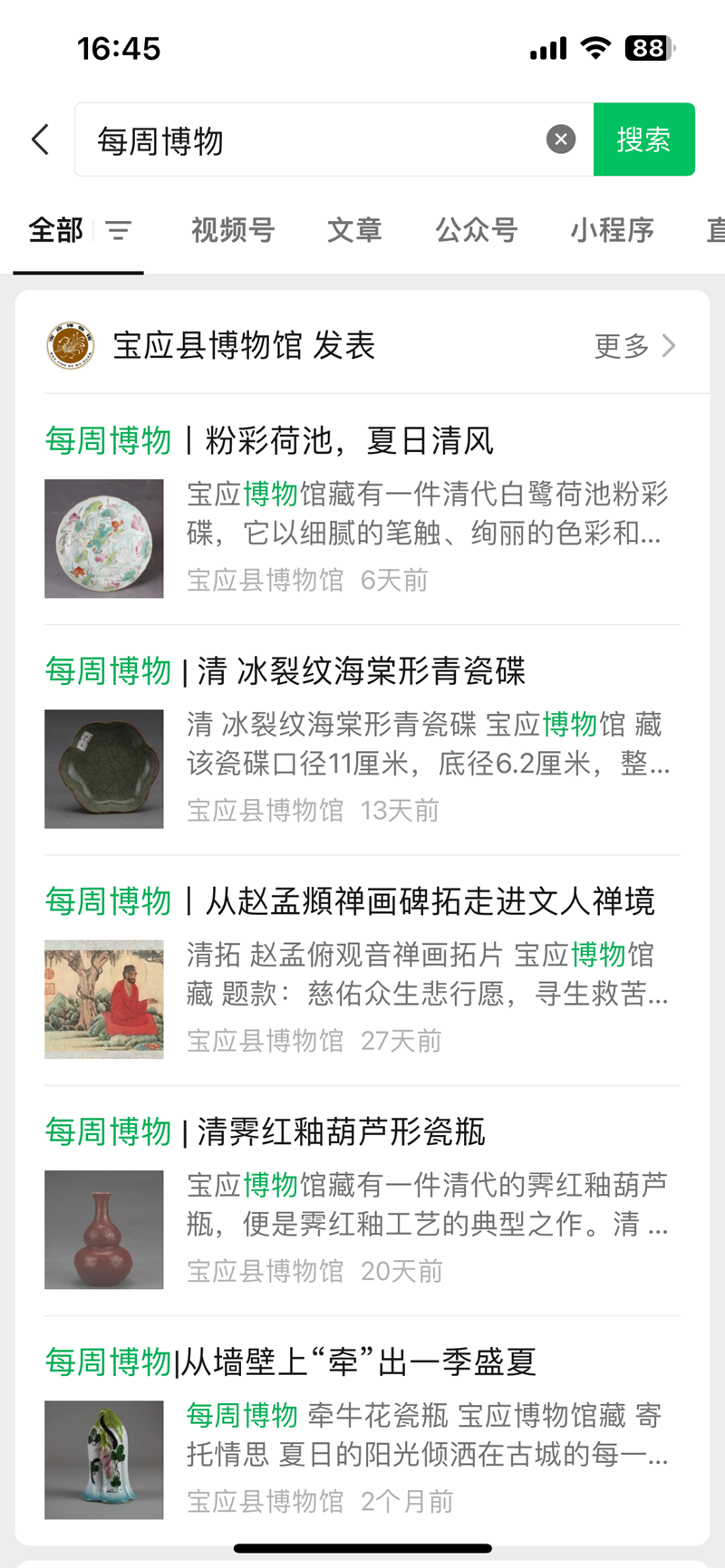The width and height of the screenshot is (725, 1568).
Task: Switch to the 视频号 tab
Action: point(233,230)
